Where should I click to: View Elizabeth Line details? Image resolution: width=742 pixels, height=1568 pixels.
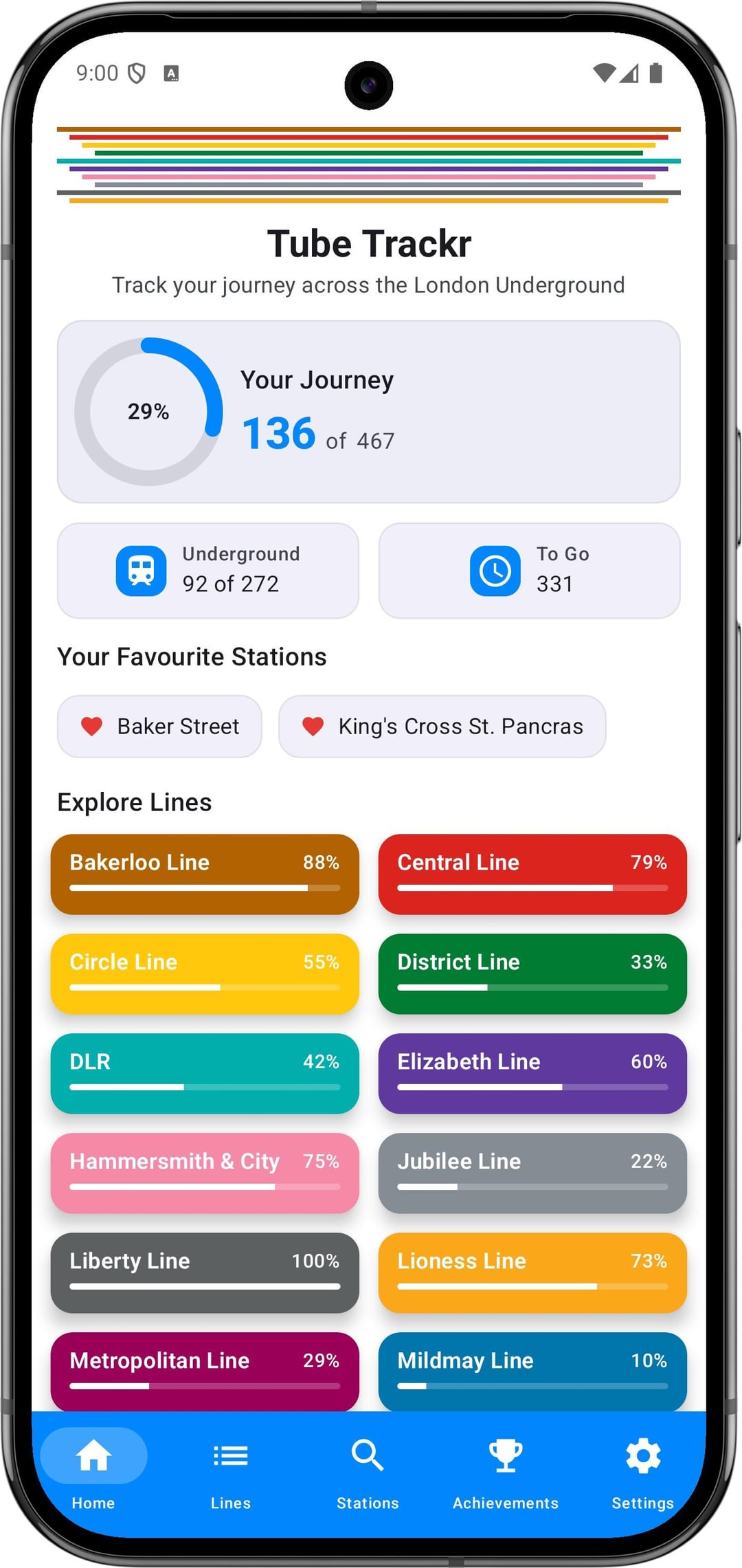point(532,1073)
